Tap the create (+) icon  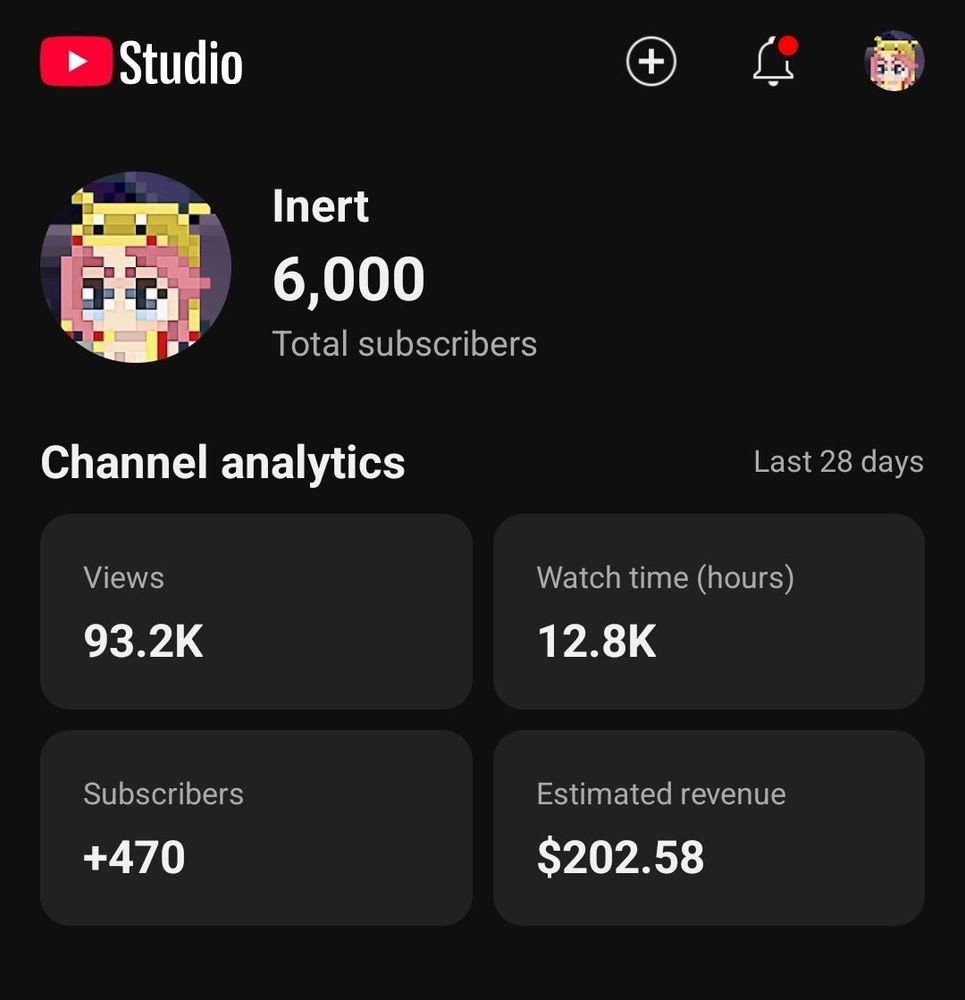[651, 61]
